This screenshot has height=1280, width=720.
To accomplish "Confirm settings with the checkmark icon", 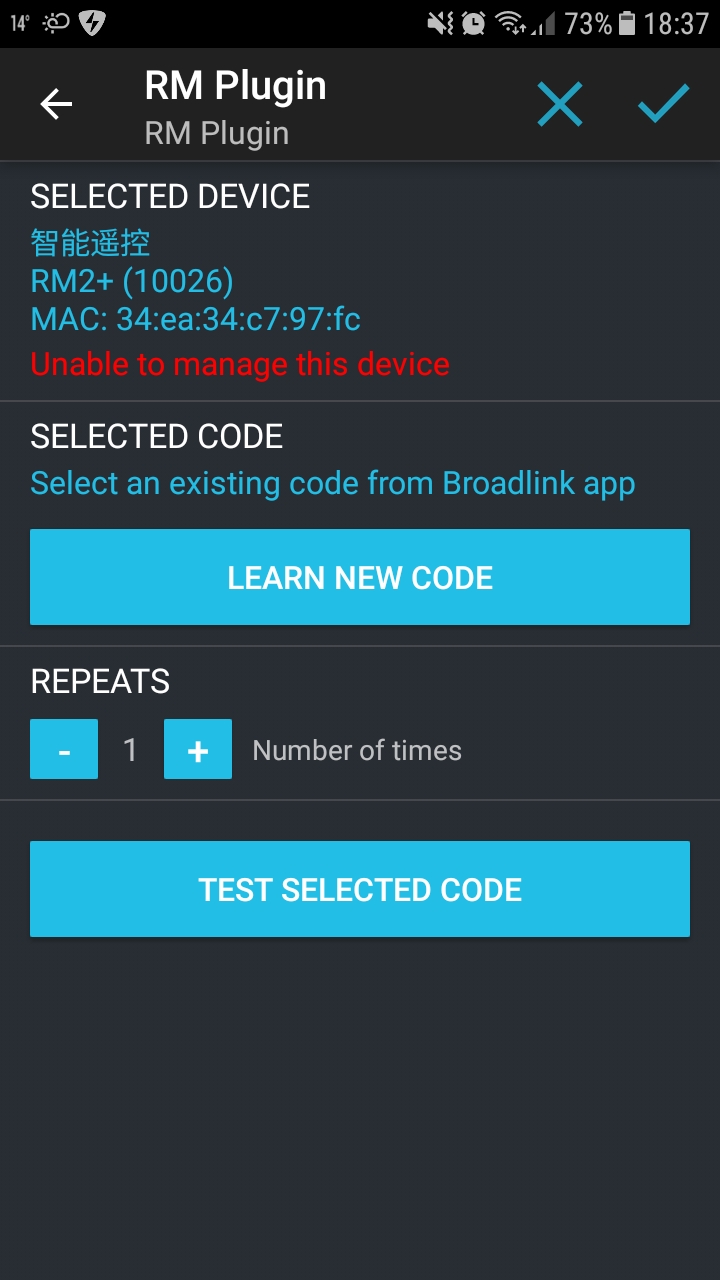I will [x=664, y=104].
